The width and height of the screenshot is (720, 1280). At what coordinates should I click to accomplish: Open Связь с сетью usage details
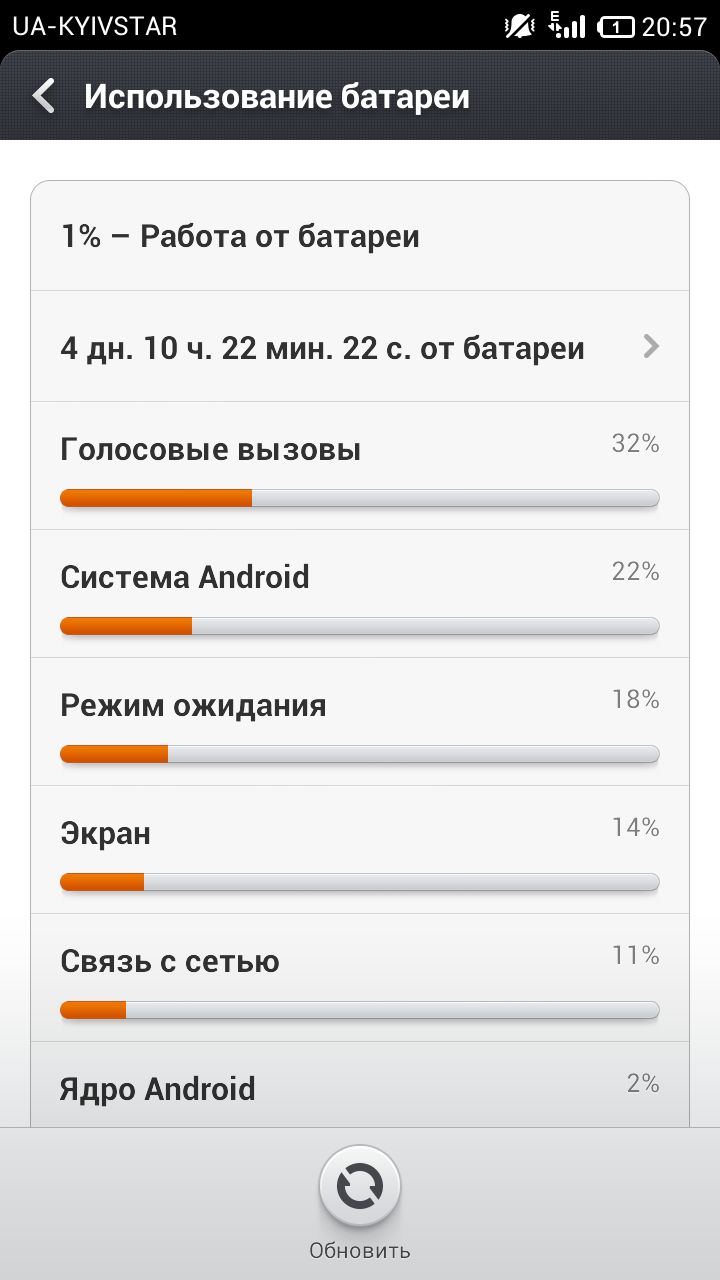tap(360, 978)
